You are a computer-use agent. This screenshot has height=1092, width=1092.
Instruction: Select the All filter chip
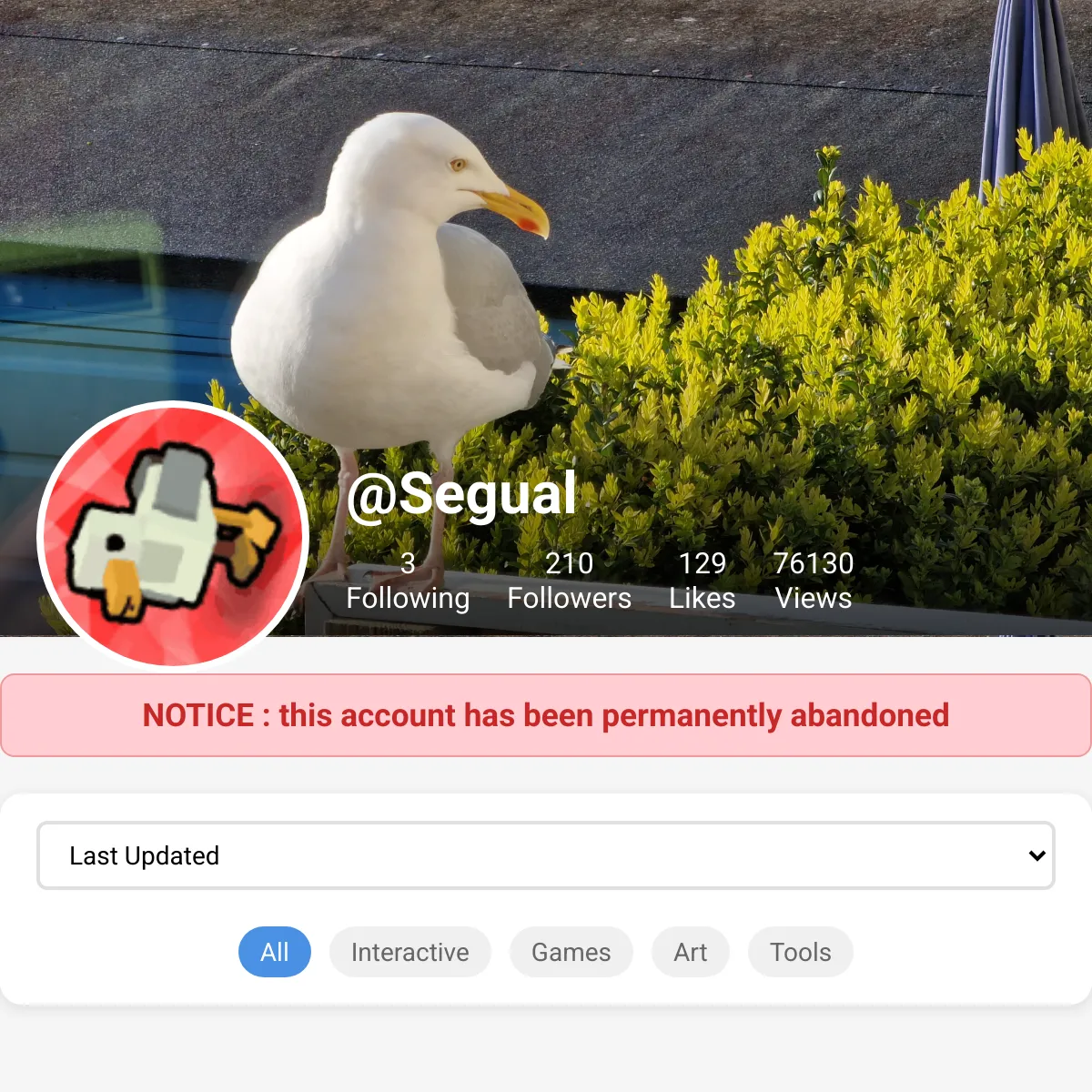274,952
